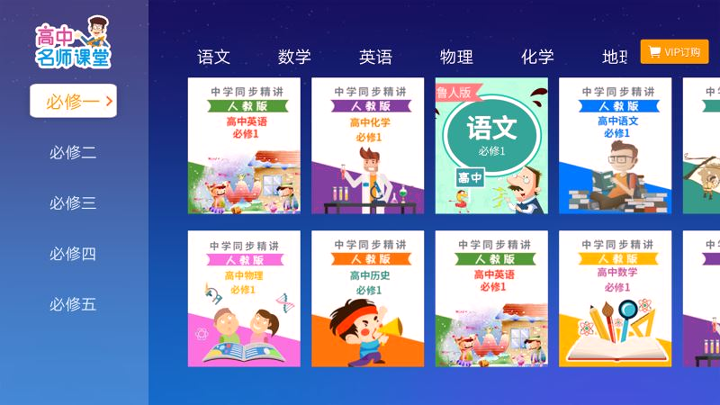Open 人教版 高中数学 必修1 course card
This screenshot has height=405, width=720.
point(614,298)
